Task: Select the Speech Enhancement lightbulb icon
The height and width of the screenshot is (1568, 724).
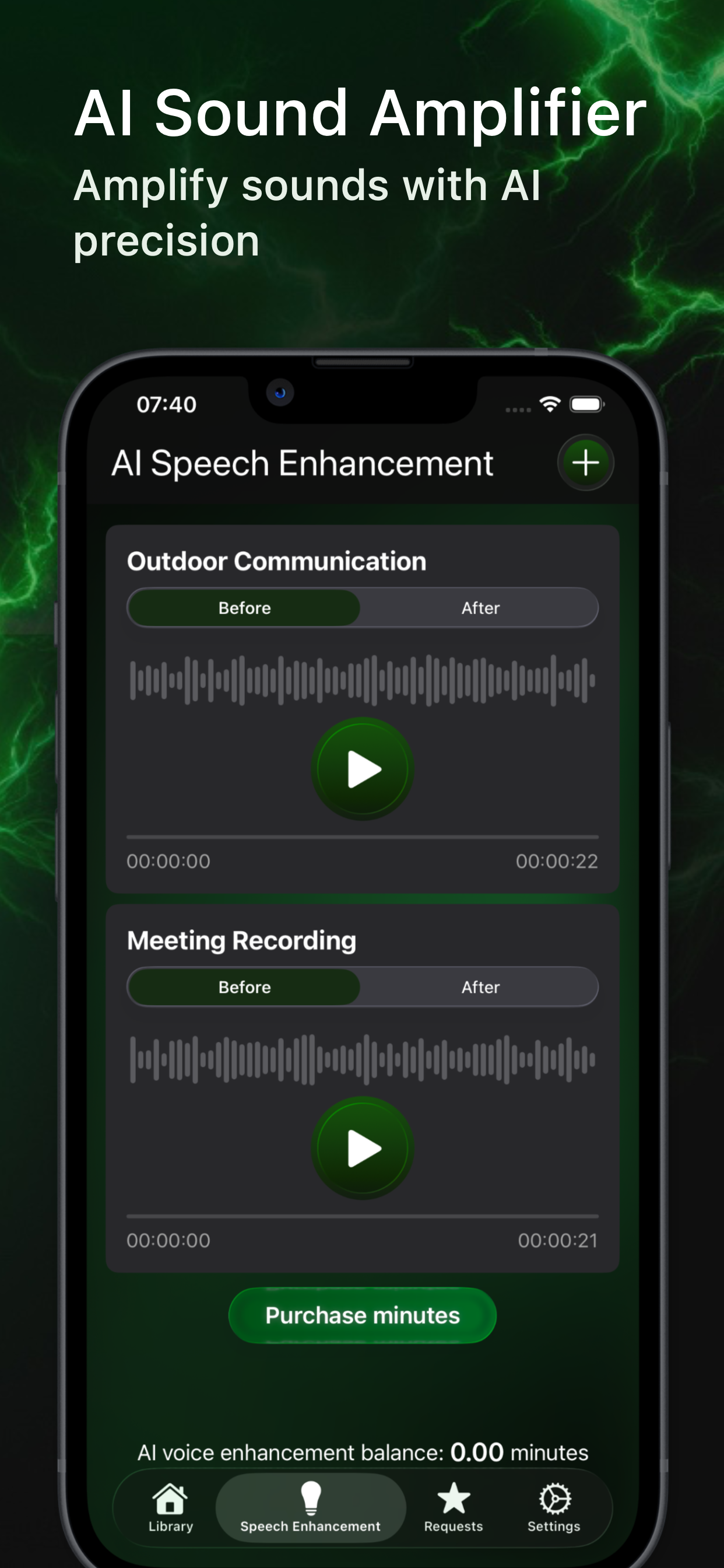Action: click(310, 1502)
